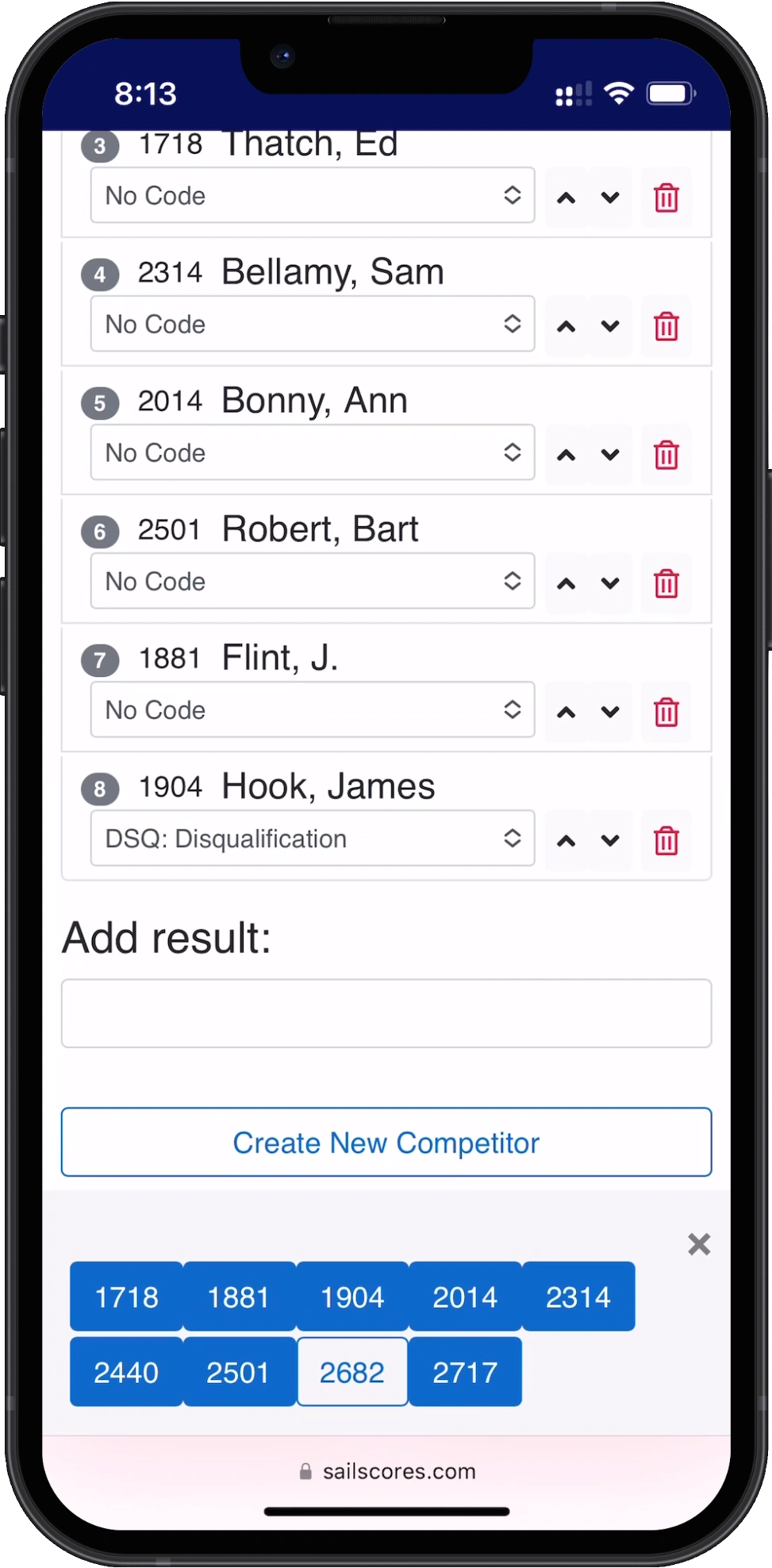Focus the Add result text field

click(x=386, y=1013)
